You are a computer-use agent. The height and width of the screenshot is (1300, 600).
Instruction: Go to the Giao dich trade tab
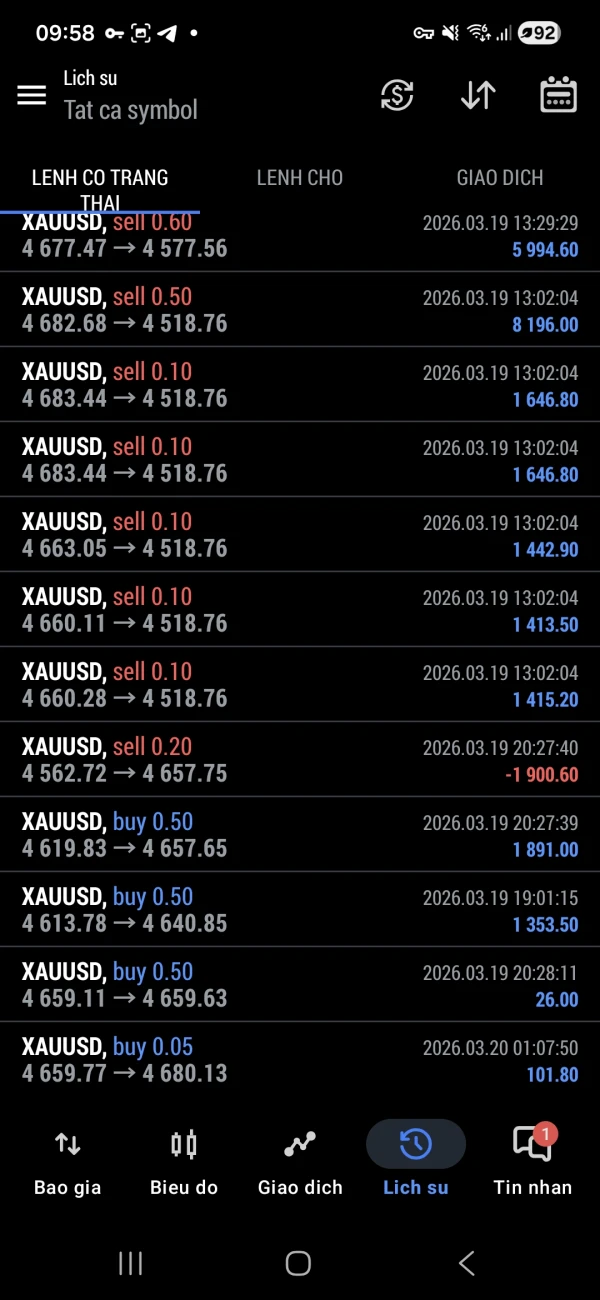[x=300, y=1160]
